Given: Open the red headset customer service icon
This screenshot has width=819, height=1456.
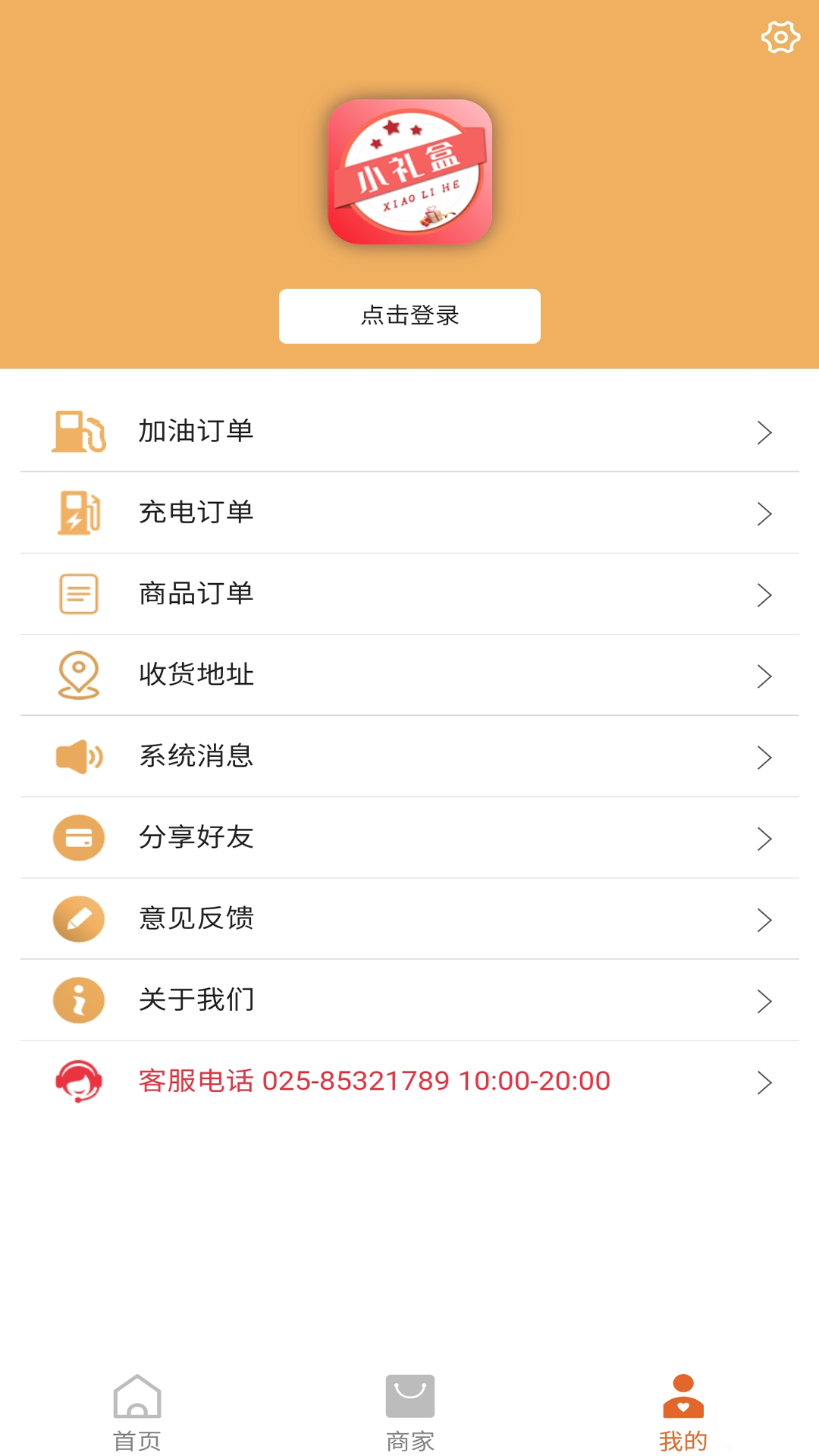Looking at the screenshot, I should [x=78, y=1082].
